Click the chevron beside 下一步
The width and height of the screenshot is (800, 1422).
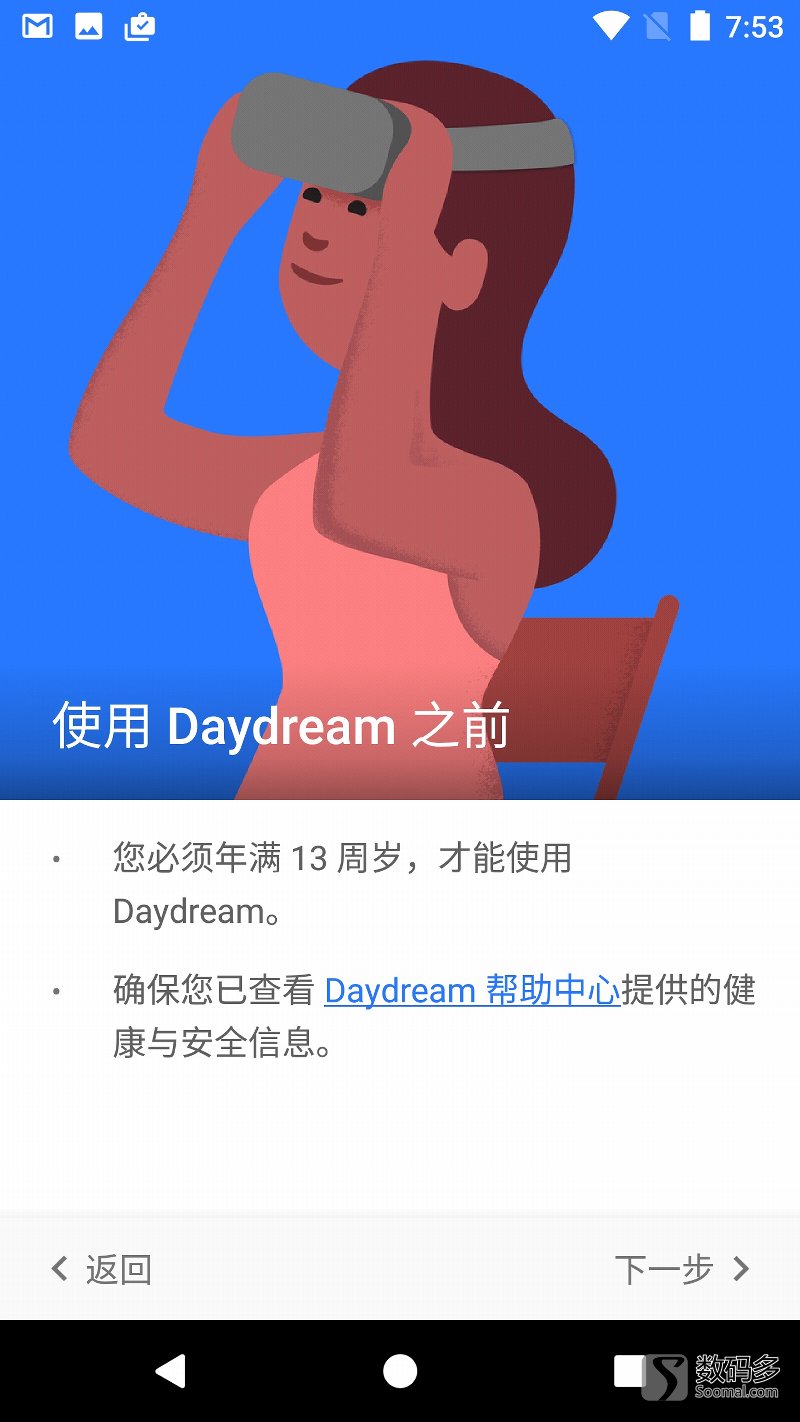741,1268
